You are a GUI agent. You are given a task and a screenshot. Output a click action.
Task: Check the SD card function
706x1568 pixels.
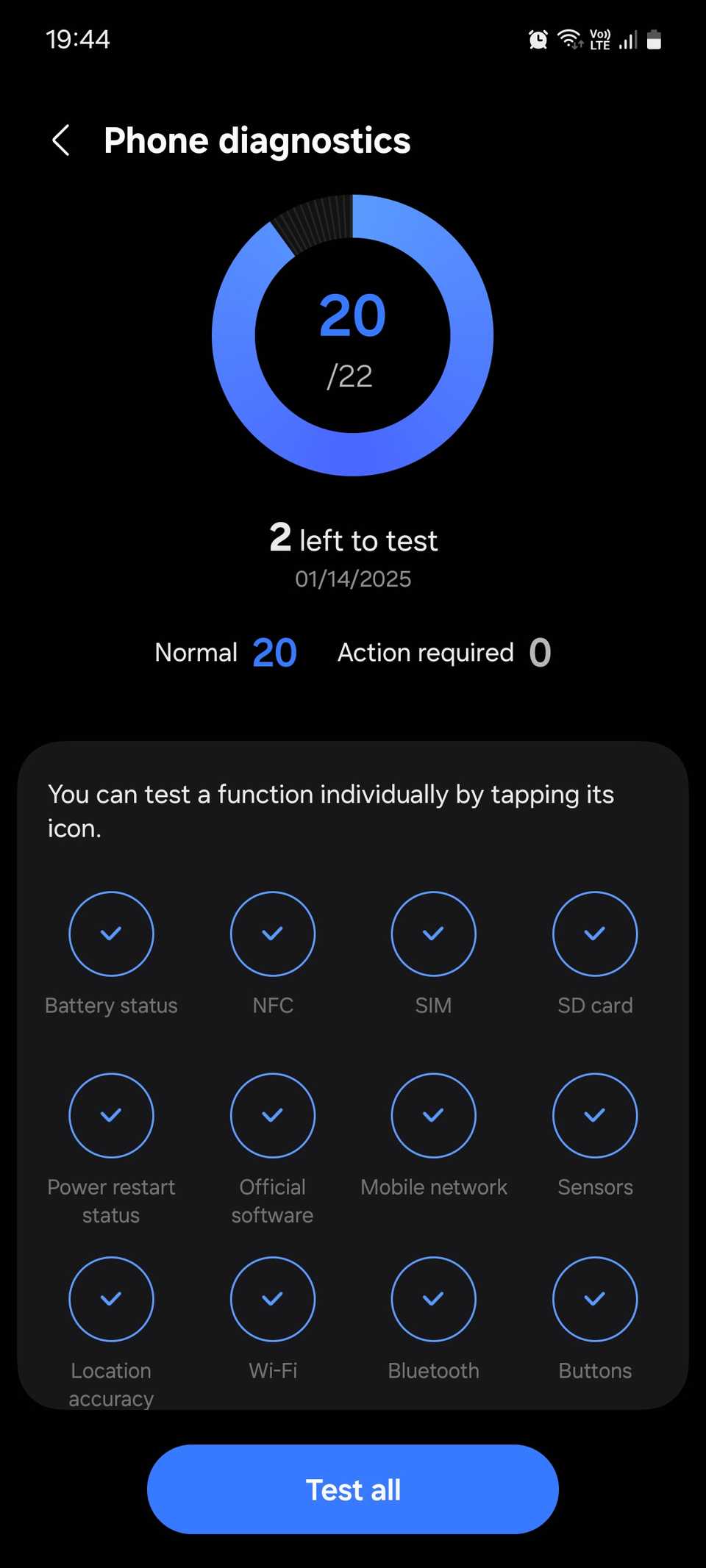595,934
